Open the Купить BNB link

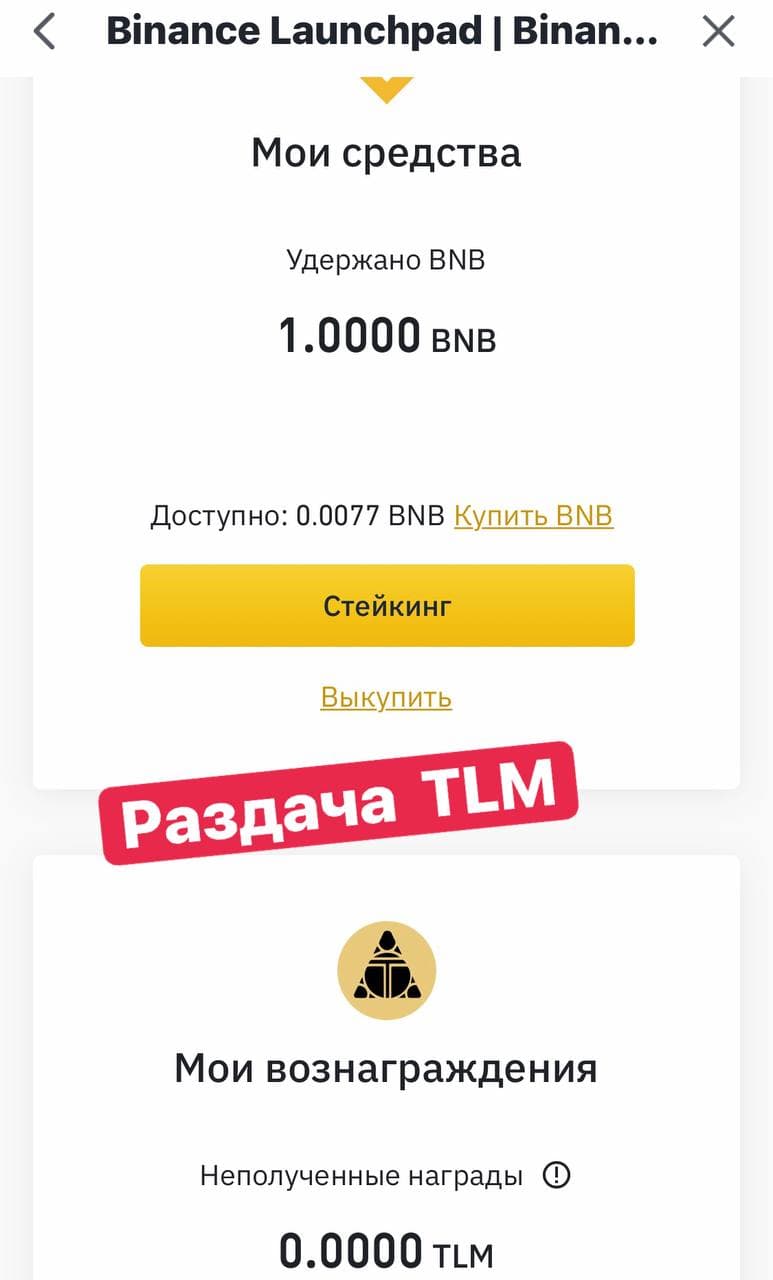tap(533, 516)
